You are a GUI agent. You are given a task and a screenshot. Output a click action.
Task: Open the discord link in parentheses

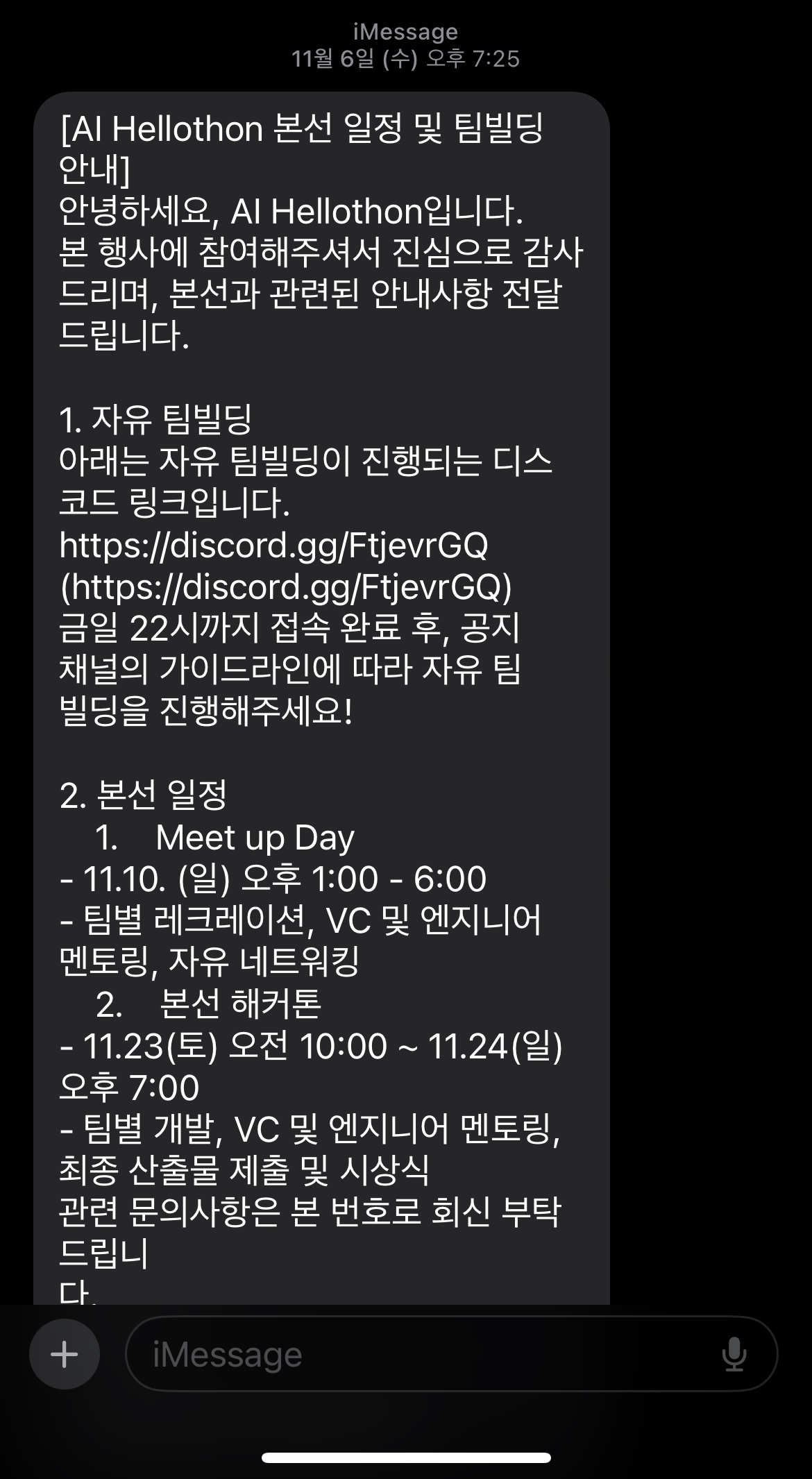pyautogui.click(x=286, y=587)
